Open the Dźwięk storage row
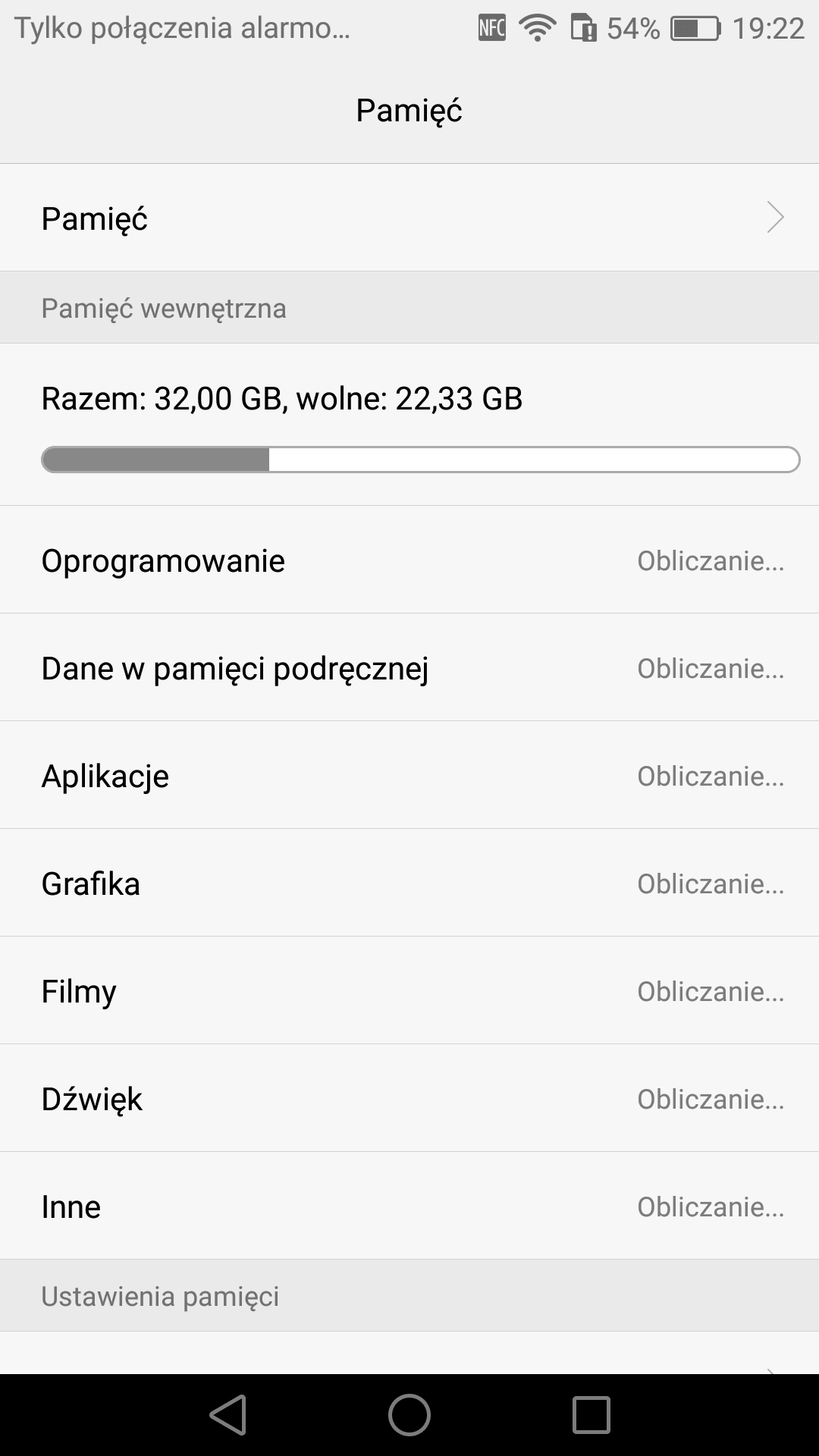This screenshot has width=819, height=1456. pos(409,1098)
